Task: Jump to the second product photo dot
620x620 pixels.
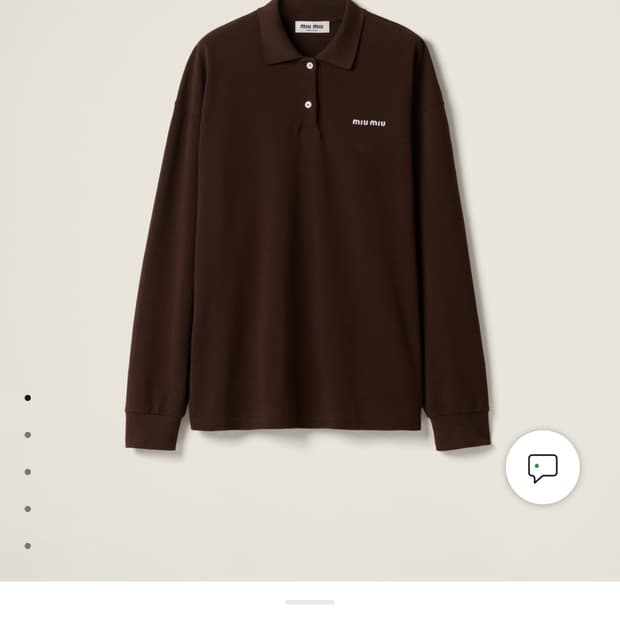Action: [x=28, y=435]
